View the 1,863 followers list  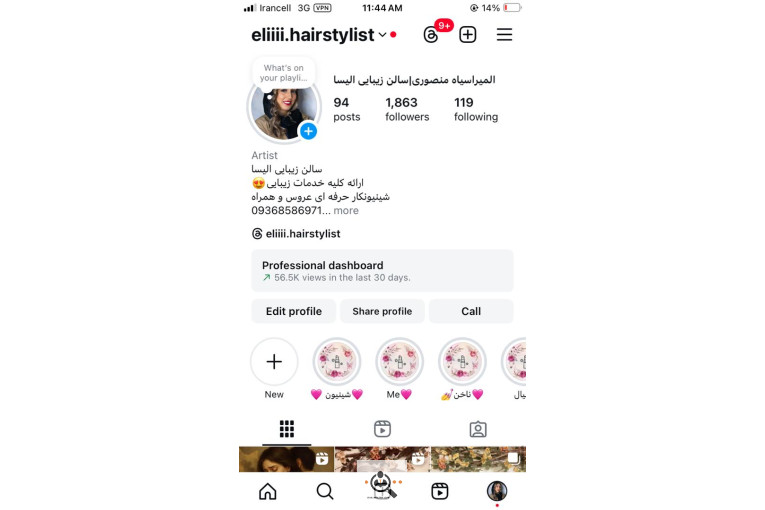point(406,109)
